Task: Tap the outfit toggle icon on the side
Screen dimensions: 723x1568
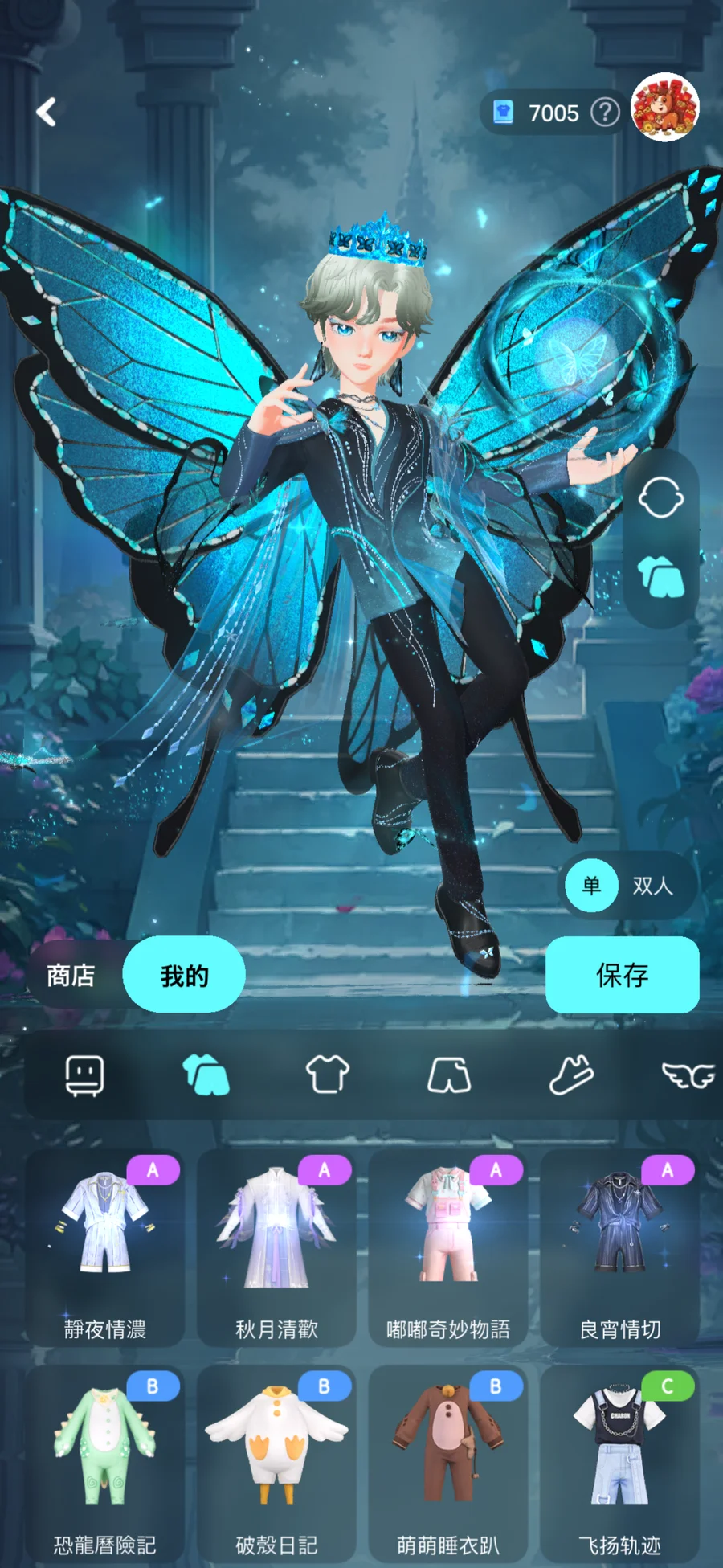Action: (x=660, y=576)
